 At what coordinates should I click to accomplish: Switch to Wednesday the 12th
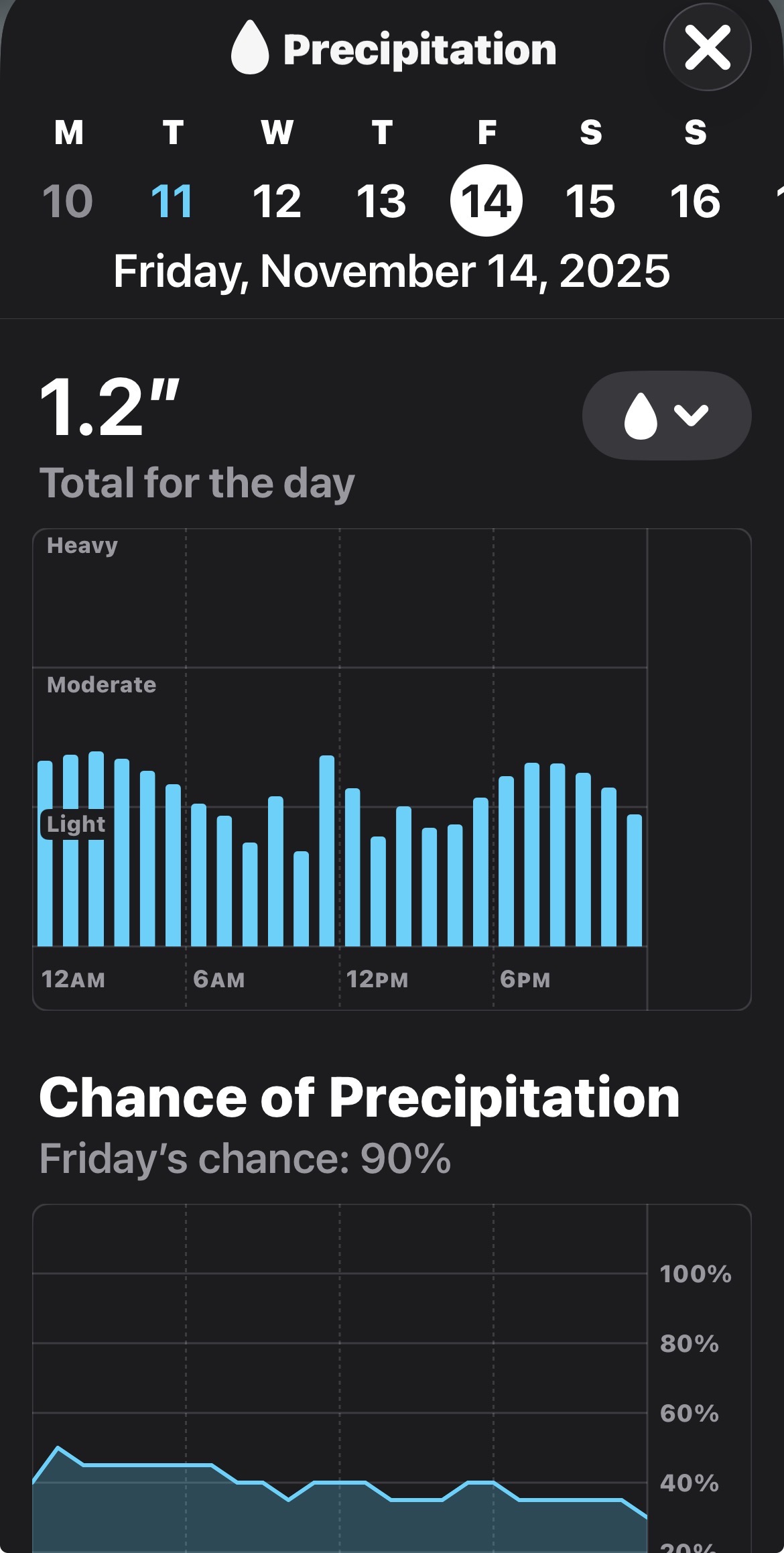tap(277, 200)
